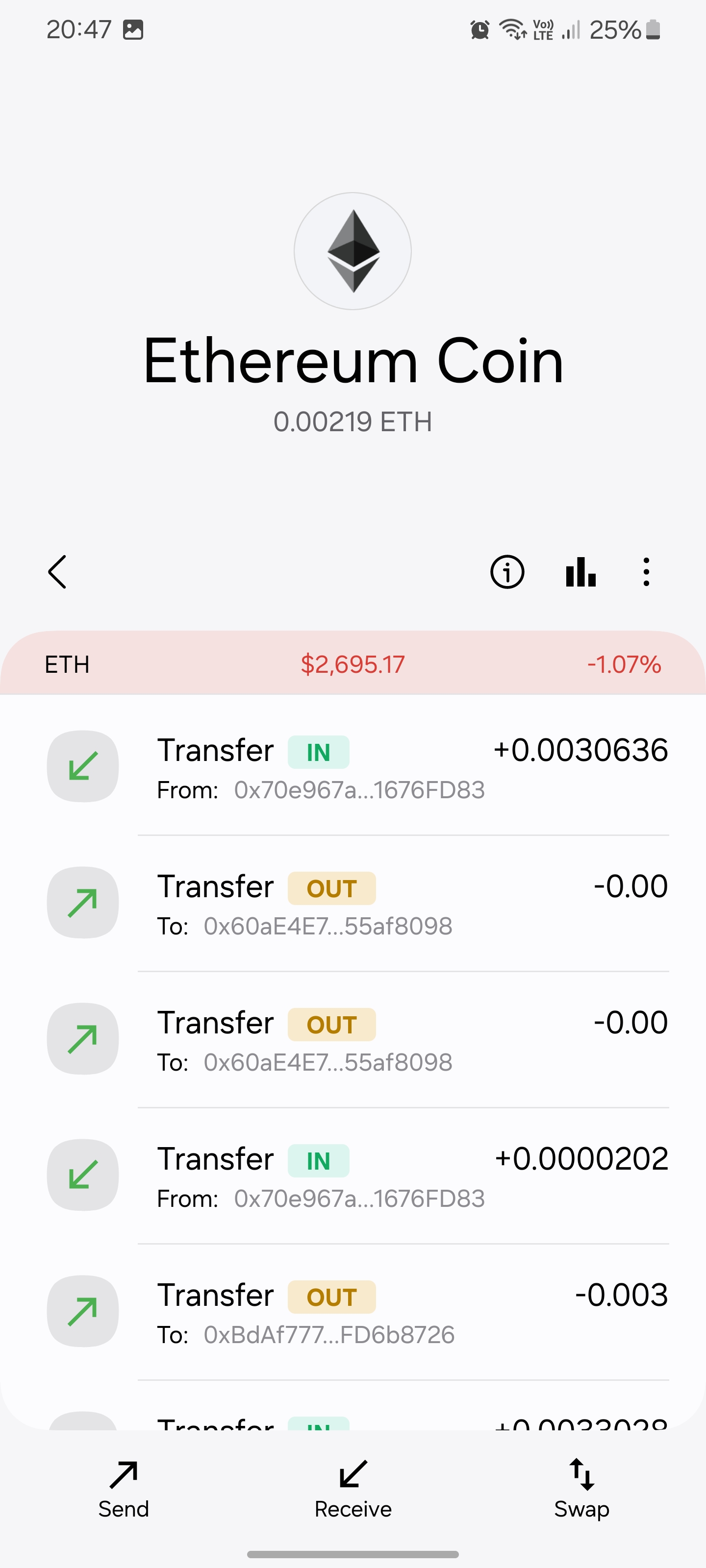Open the -0.003 transfer to 0xBdAf777

(x=402, y=1312)
